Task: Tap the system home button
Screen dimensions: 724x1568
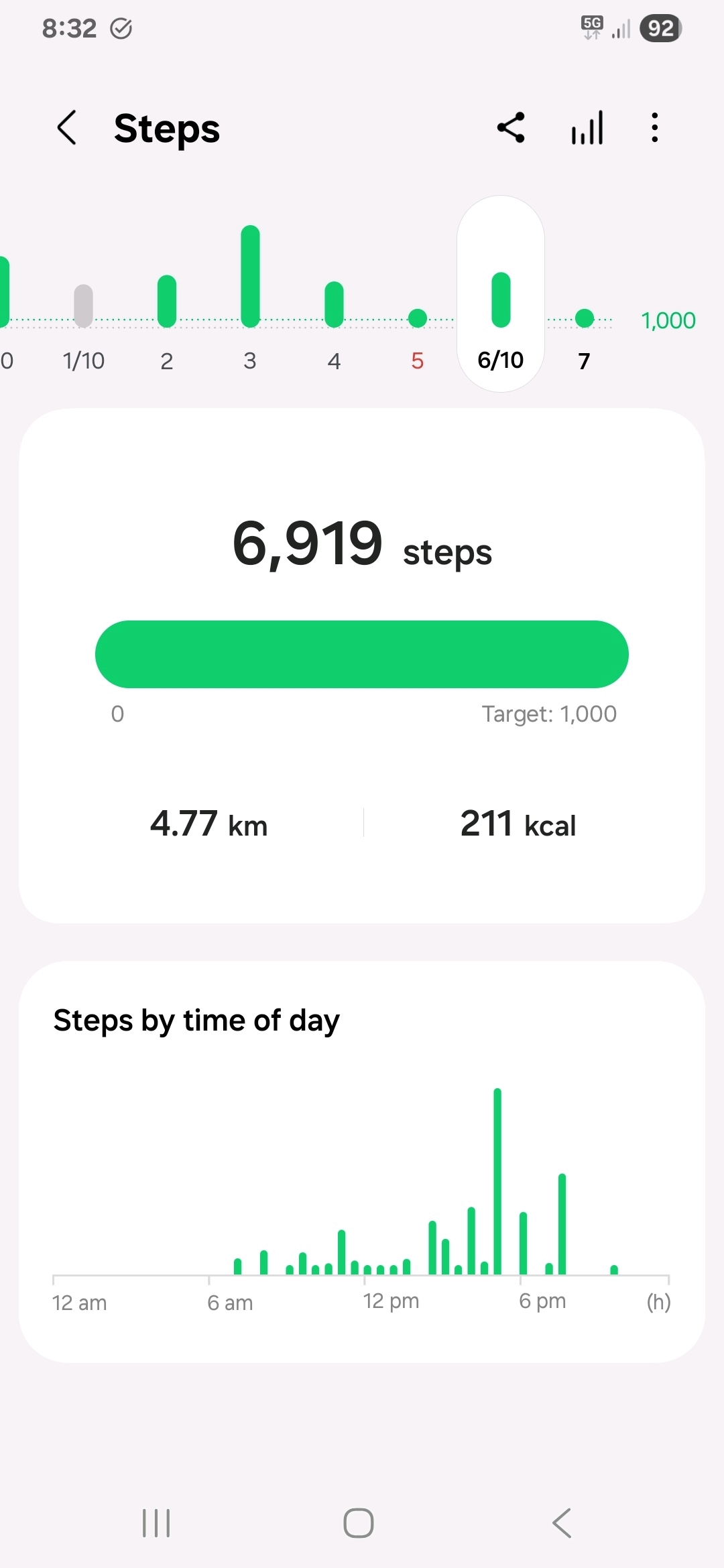Action: [x=359, y=1522]
